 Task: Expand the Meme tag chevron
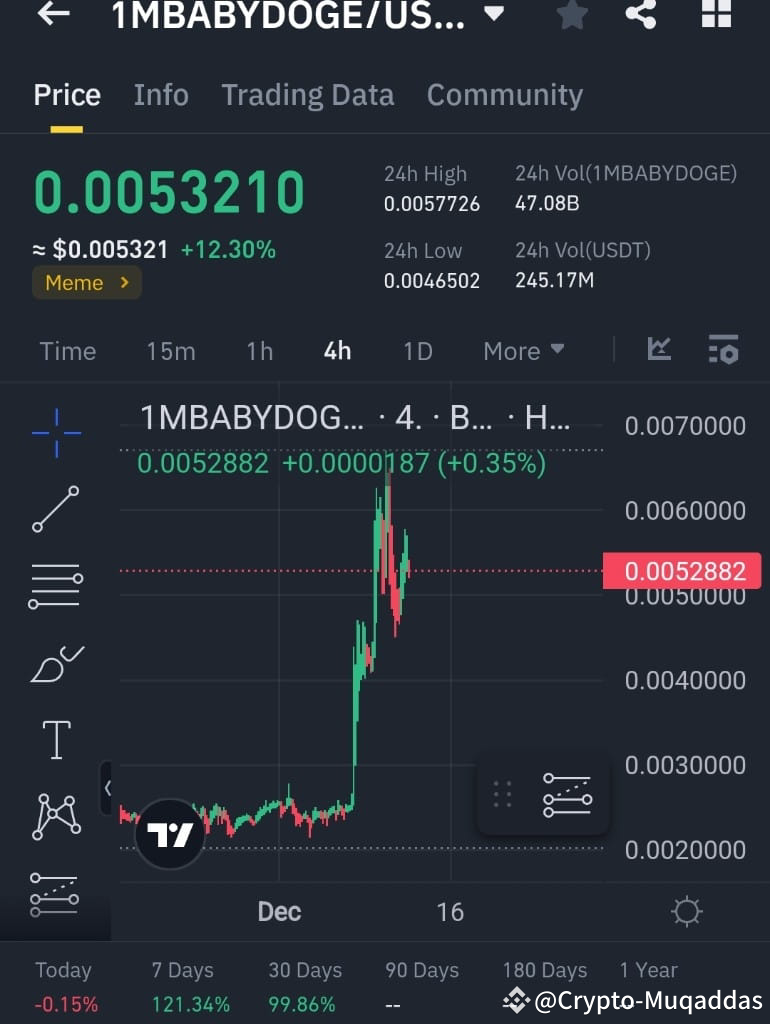coord(122,283)
